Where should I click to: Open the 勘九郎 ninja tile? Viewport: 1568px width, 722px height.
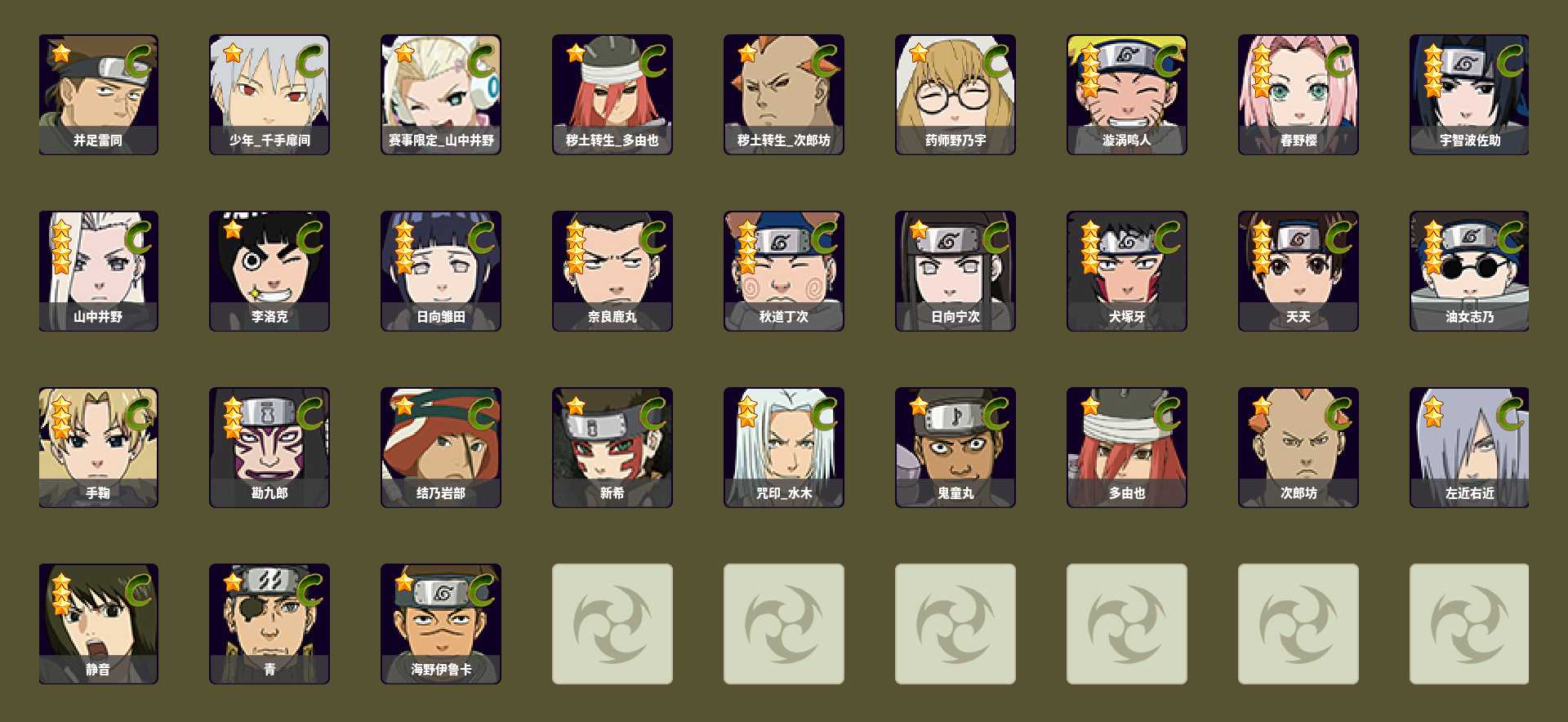coord(269,447)
